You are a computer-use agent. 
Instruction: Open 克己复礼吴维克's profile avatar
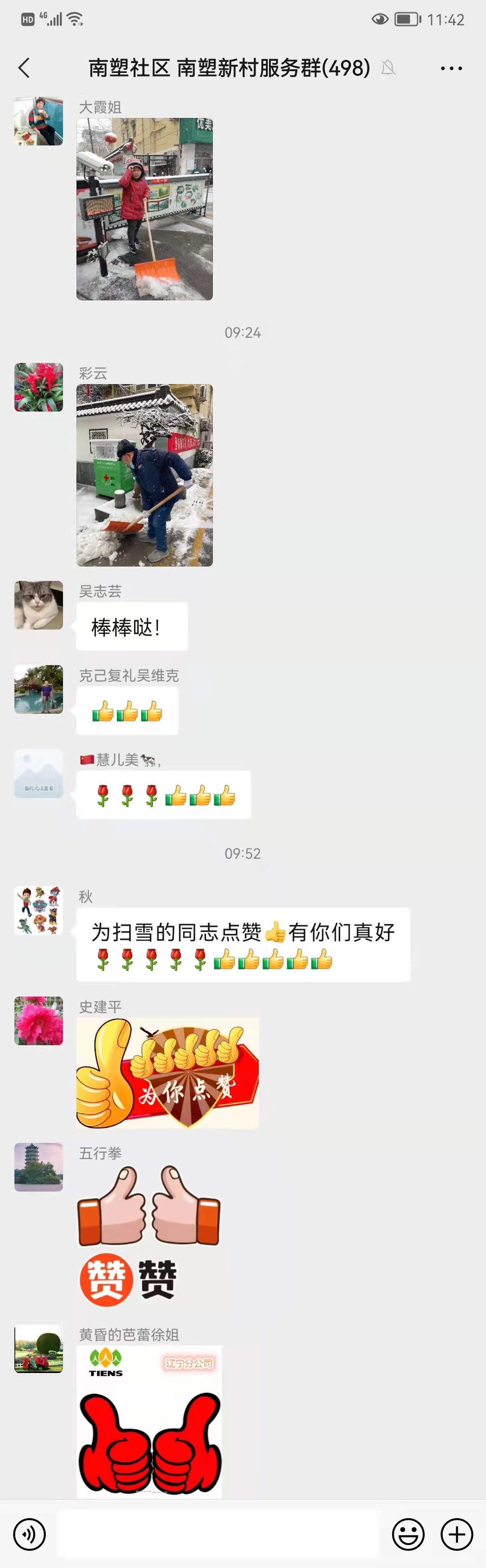[x=39, y=689]
